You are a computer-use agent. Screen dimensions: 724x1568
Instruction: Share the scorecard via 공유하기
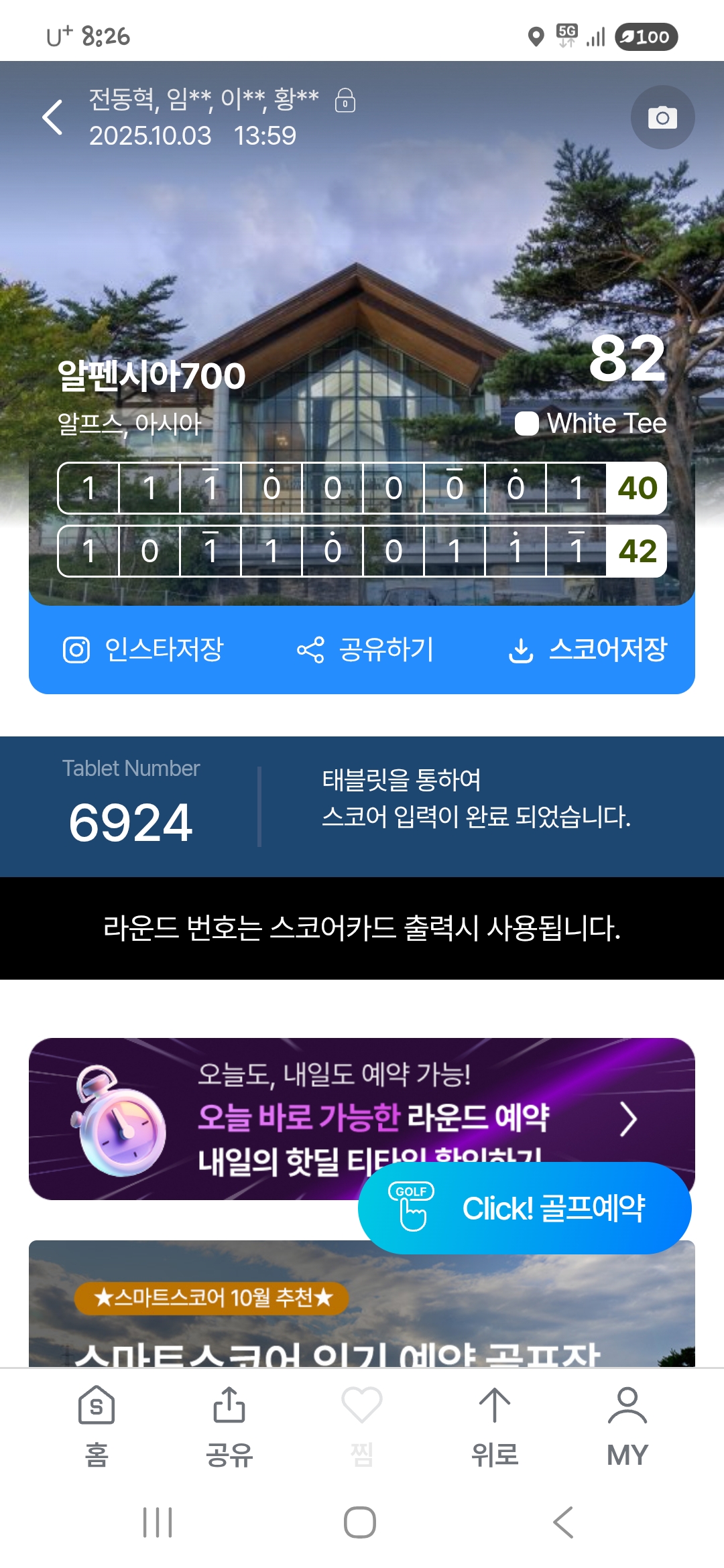[366, 649]
